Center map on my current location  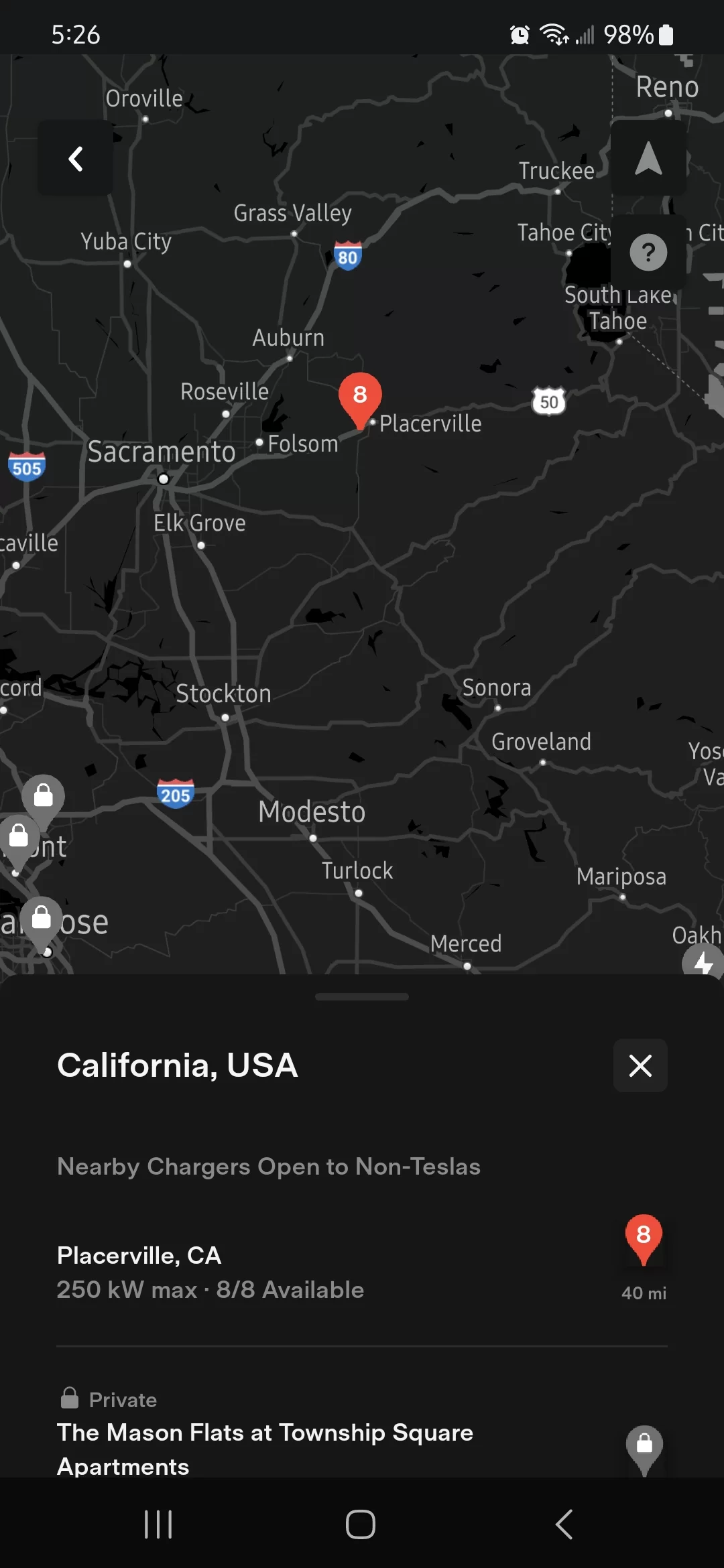coord(648,159)
